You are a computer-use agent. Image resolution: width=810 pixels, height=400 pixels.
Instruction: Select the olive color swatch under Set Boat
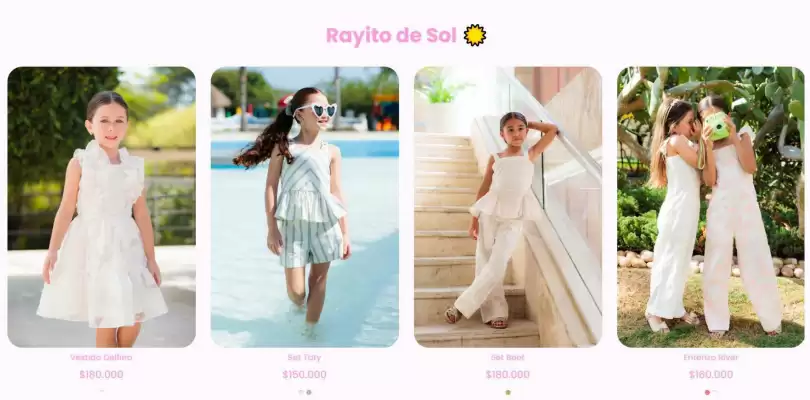(x=508, y=392)
